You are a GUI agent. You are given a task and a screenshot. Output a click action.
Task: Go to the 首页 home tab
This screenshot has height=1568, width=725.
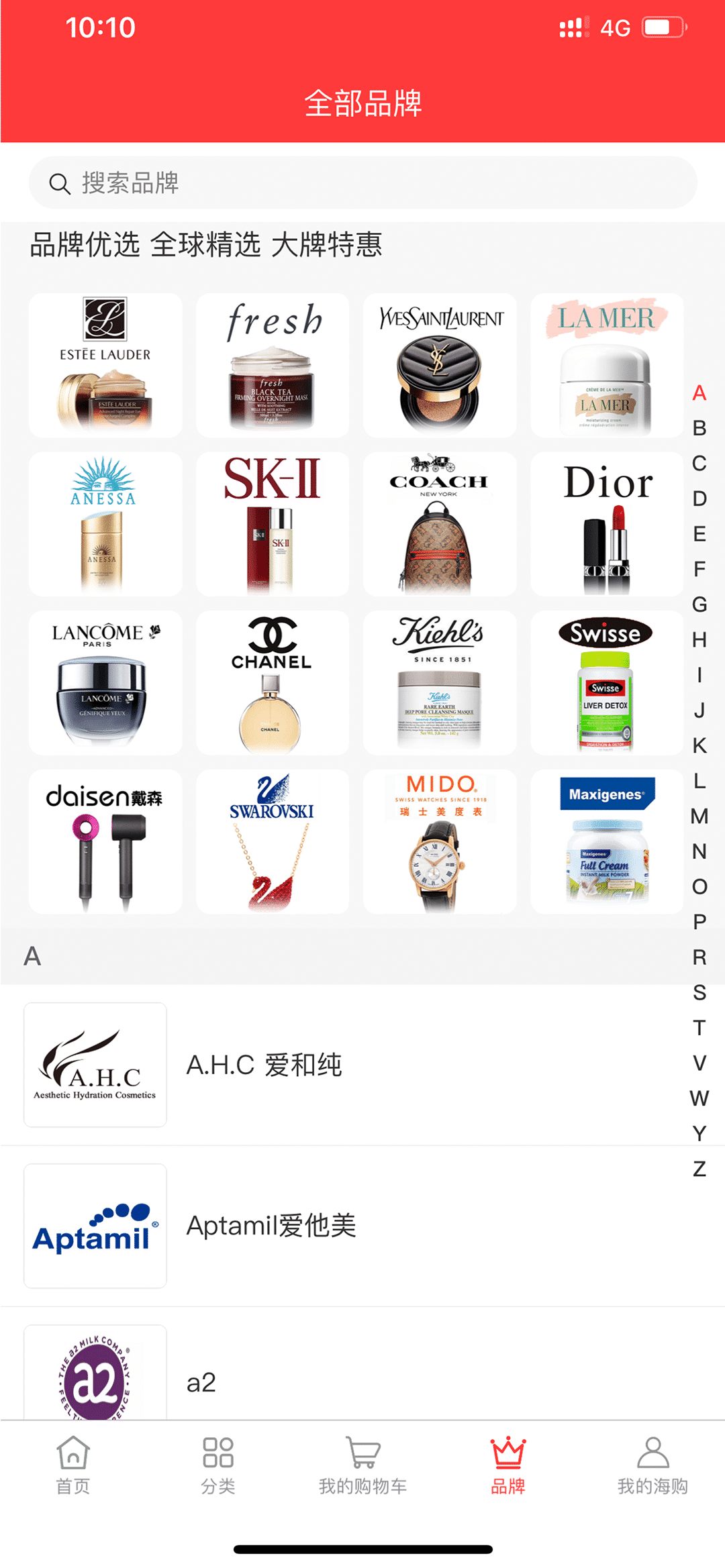72,1466
